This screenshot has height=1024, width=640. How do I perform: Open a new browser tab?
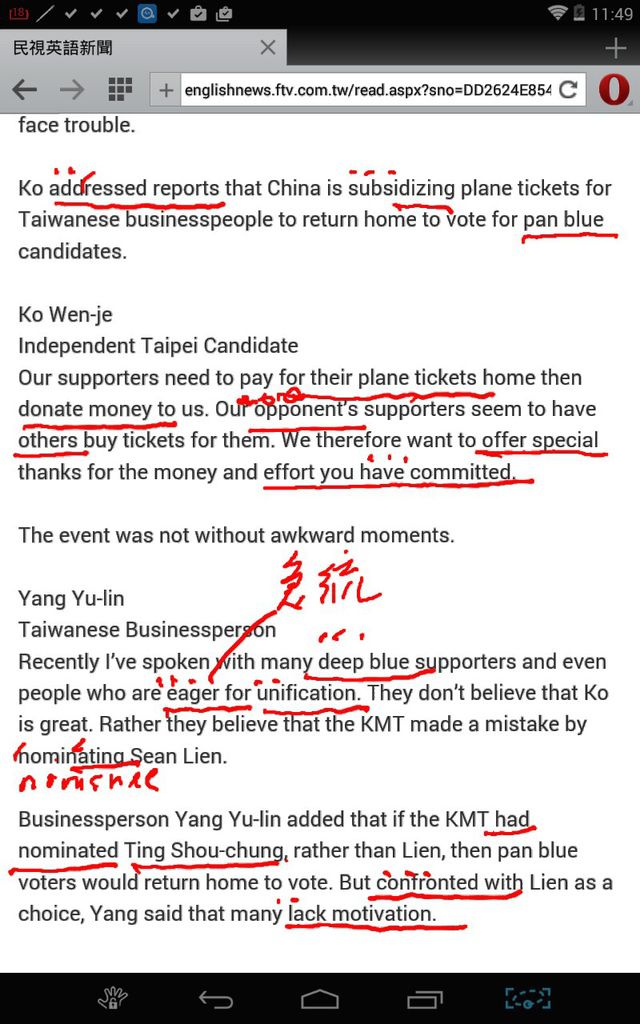pos(615,48)
